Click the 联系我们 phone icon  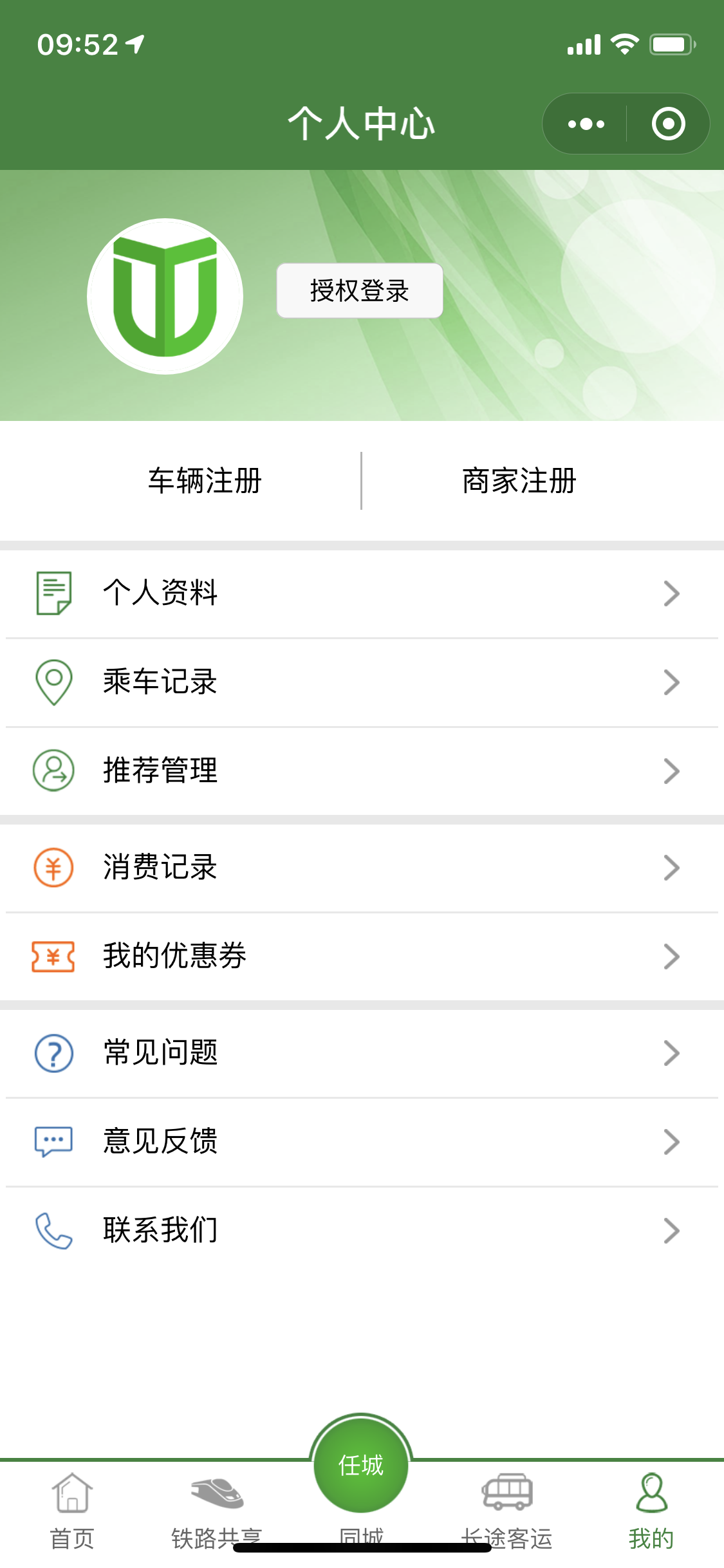[53, 1231]
